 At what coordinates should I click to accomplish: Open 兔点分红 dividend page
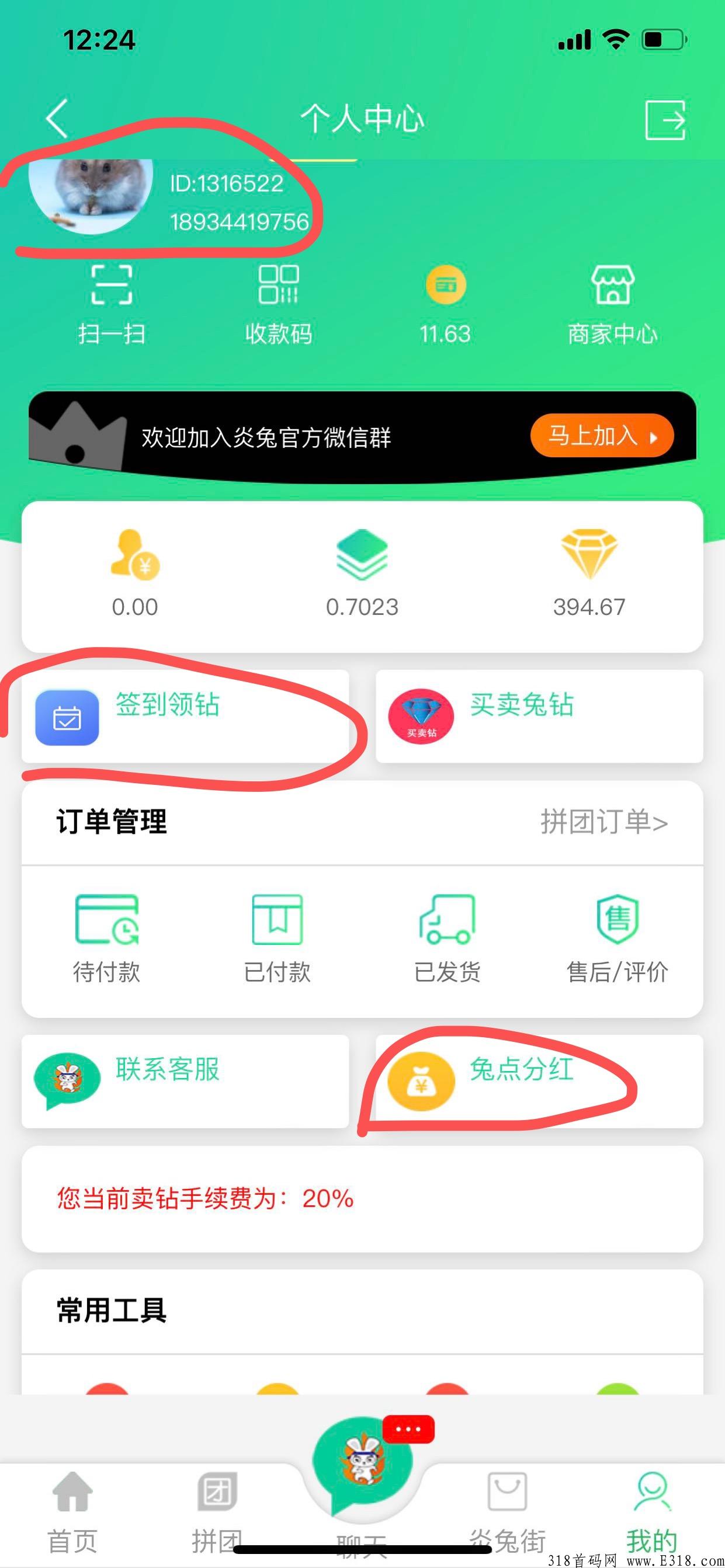(422, 1080)
